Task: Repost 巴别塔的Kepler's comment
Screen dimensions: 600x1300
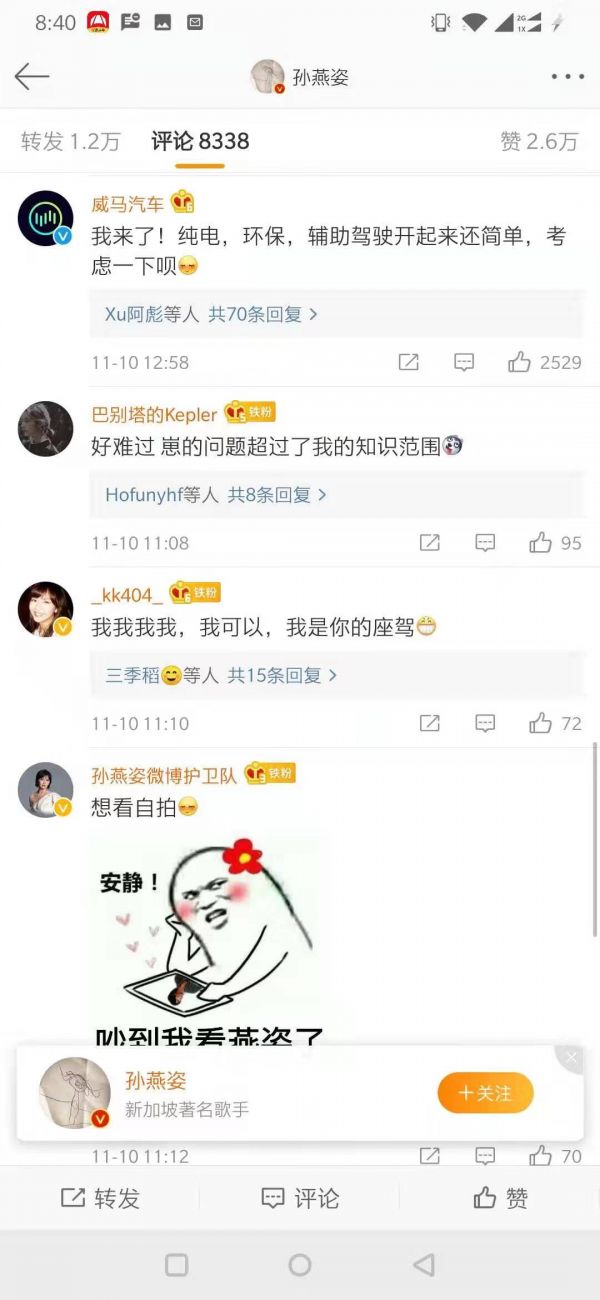Action: tap(429, 543)
